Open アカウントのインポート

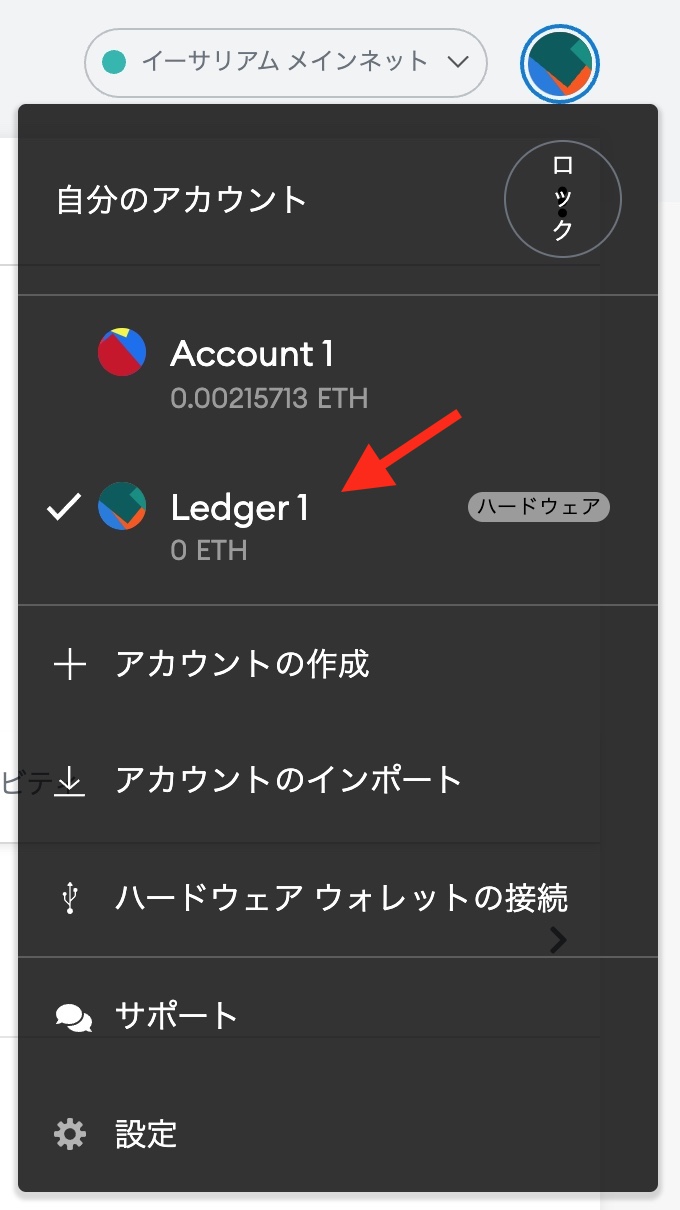tap(288, 780)
